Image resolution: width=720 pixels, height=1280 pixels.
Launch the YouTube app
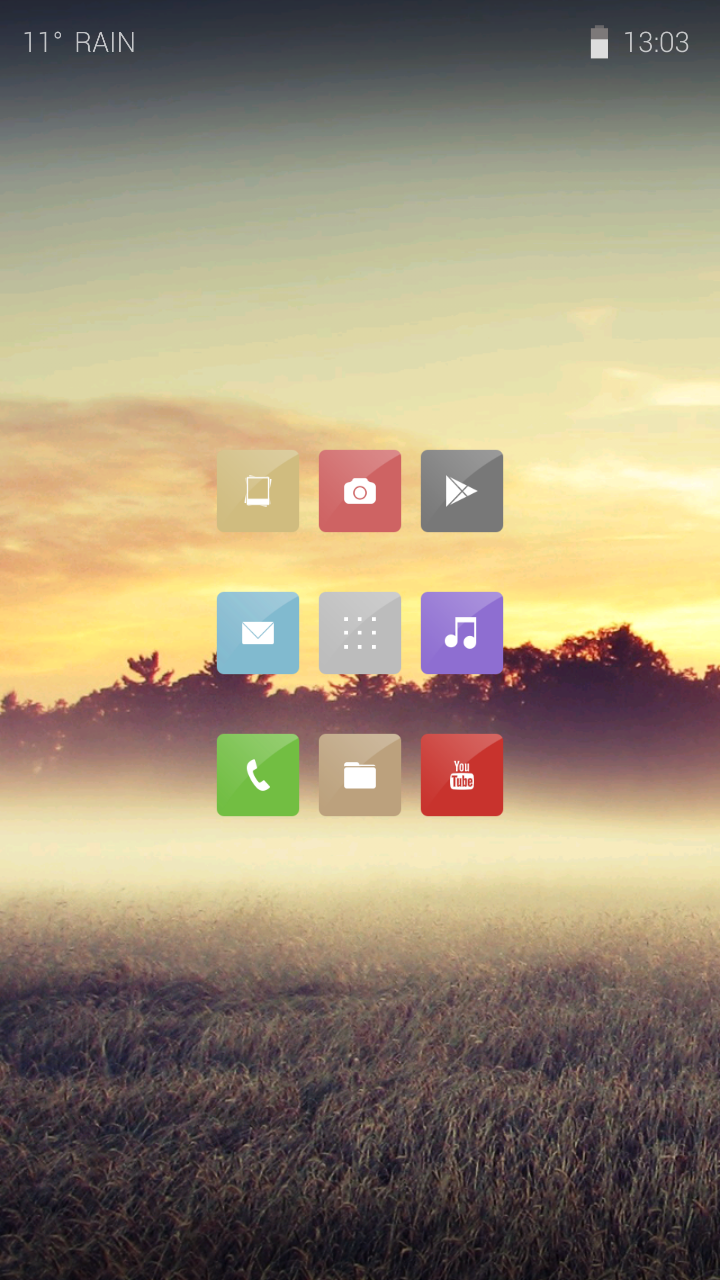point(462,775)
